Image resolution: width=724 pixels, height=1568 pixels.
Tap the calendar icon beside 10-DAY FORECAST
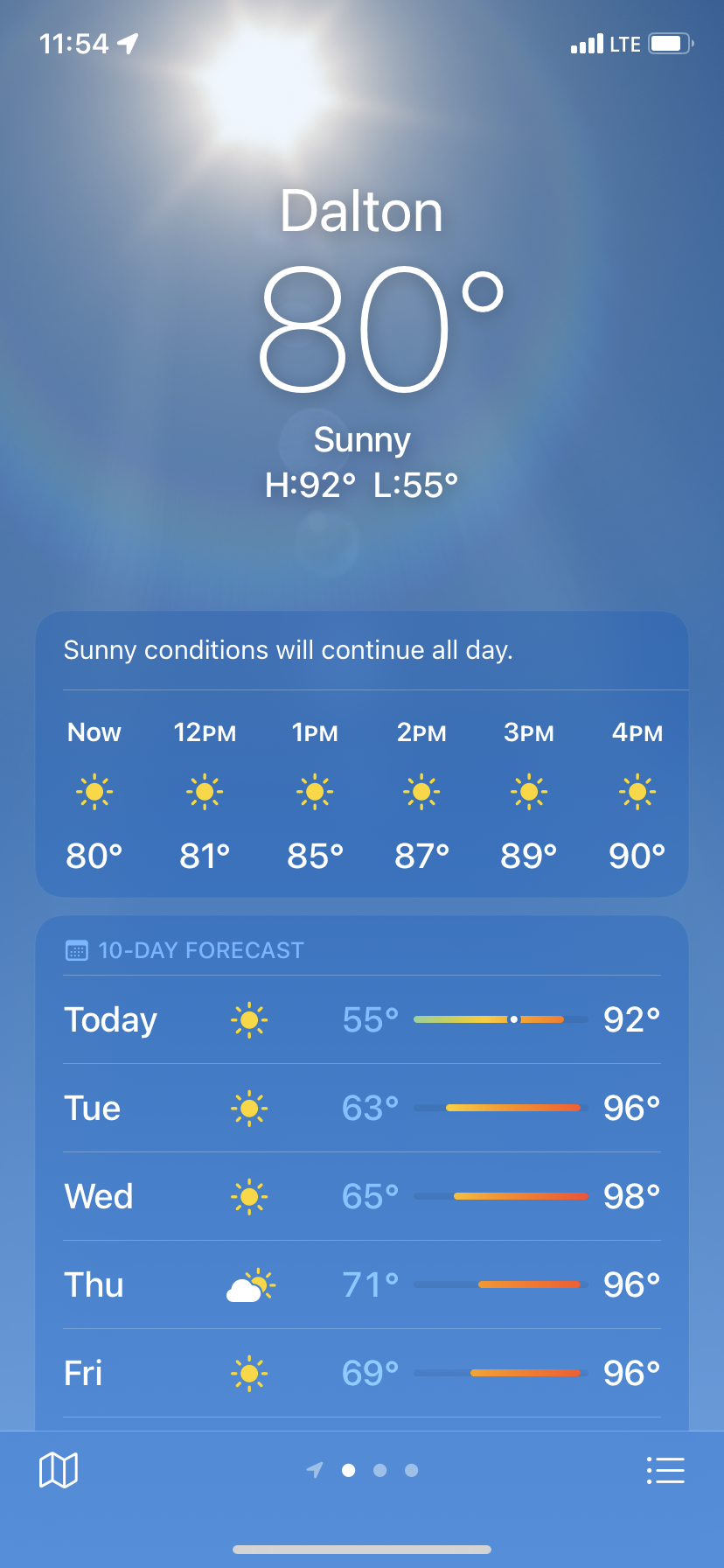[77, 950]
